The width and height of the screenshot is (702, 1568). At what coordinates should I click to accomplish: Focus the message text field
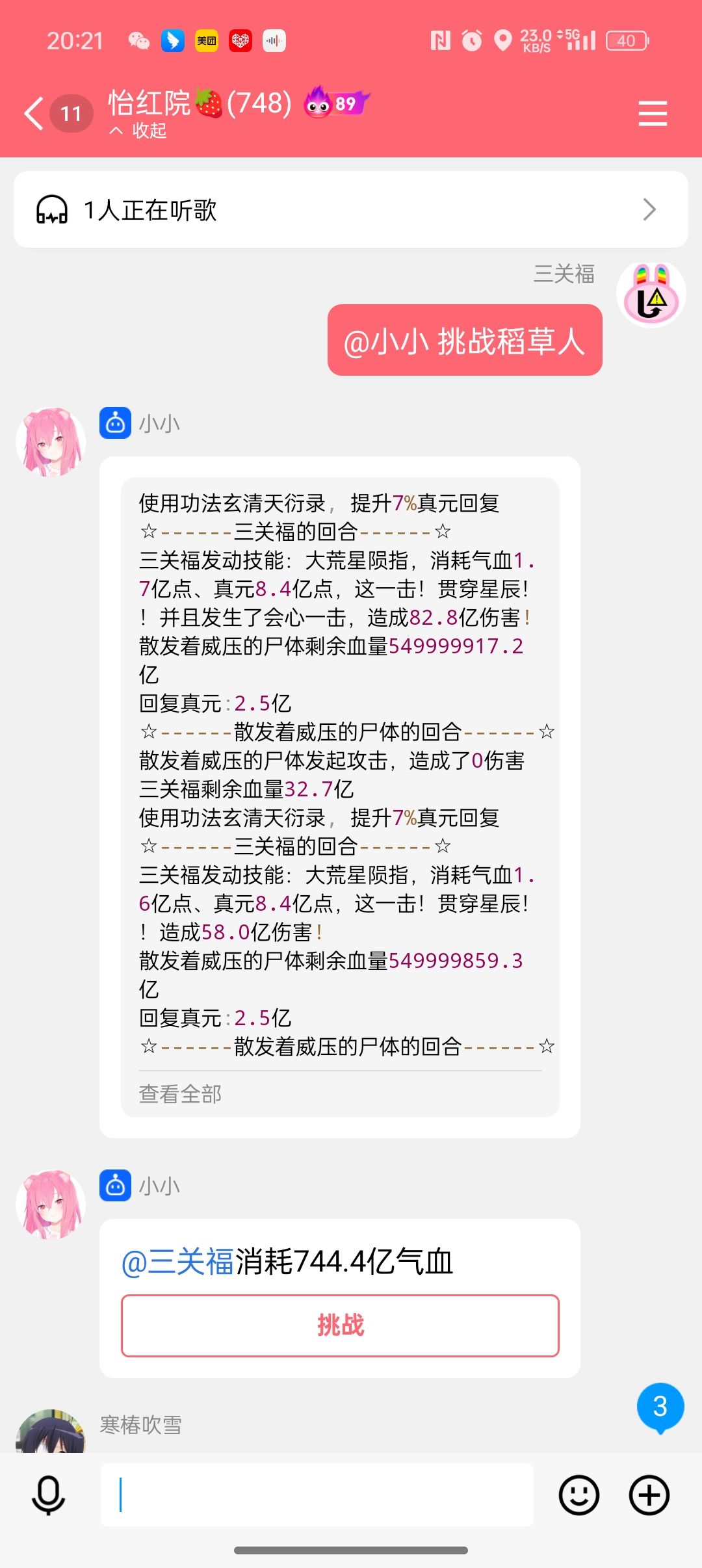[x=317, y=1495]
